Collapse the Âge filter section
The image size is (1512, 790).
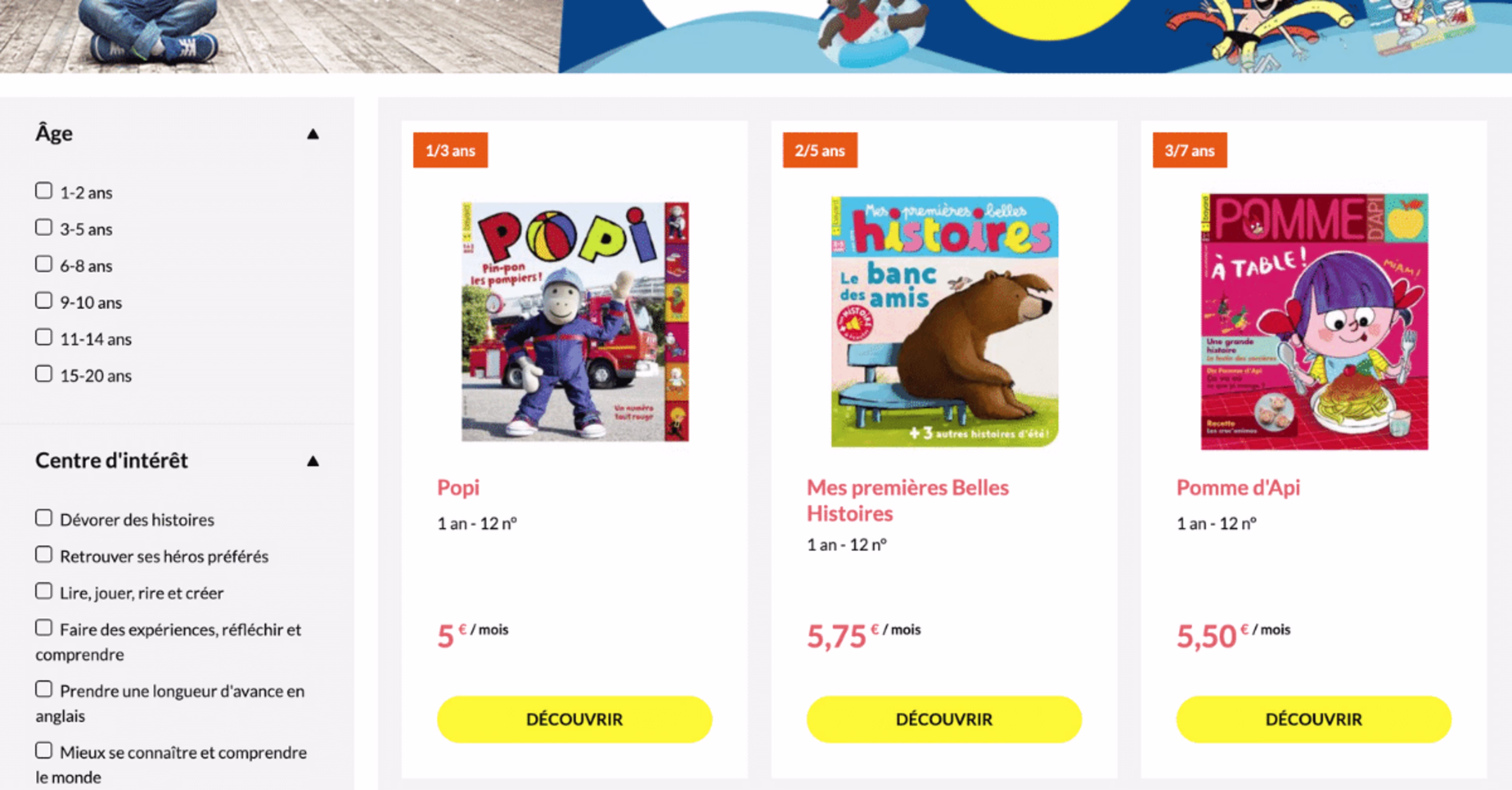tap(313, 134)
